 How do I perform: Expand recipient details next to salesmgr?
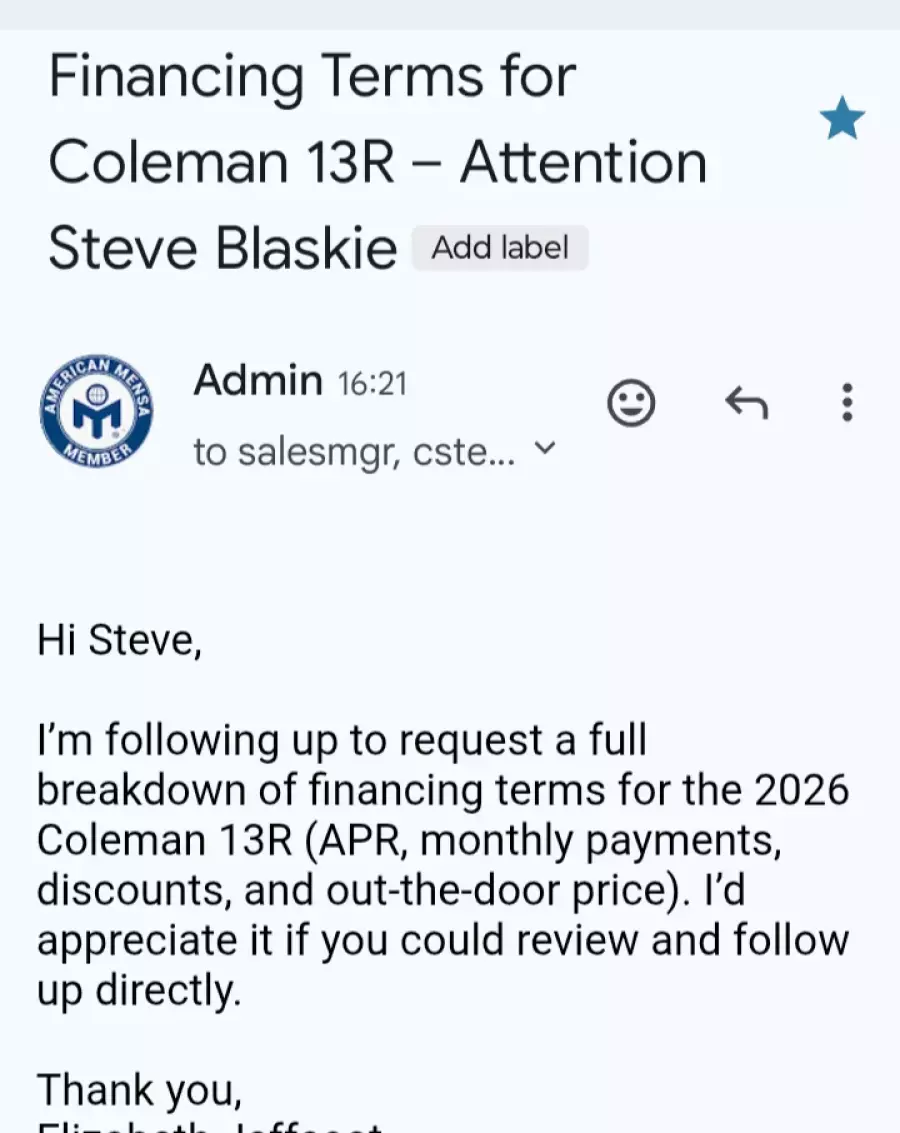click(543, 450)
